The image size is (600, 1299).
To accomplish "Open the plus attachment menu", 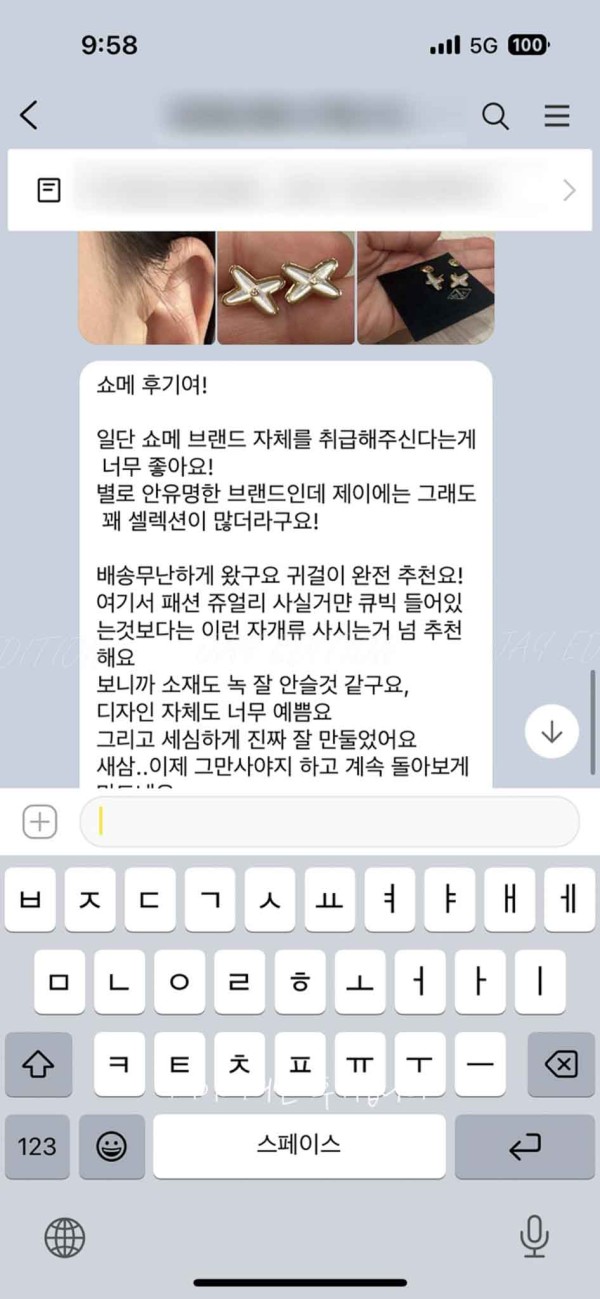I will [40, 822].
